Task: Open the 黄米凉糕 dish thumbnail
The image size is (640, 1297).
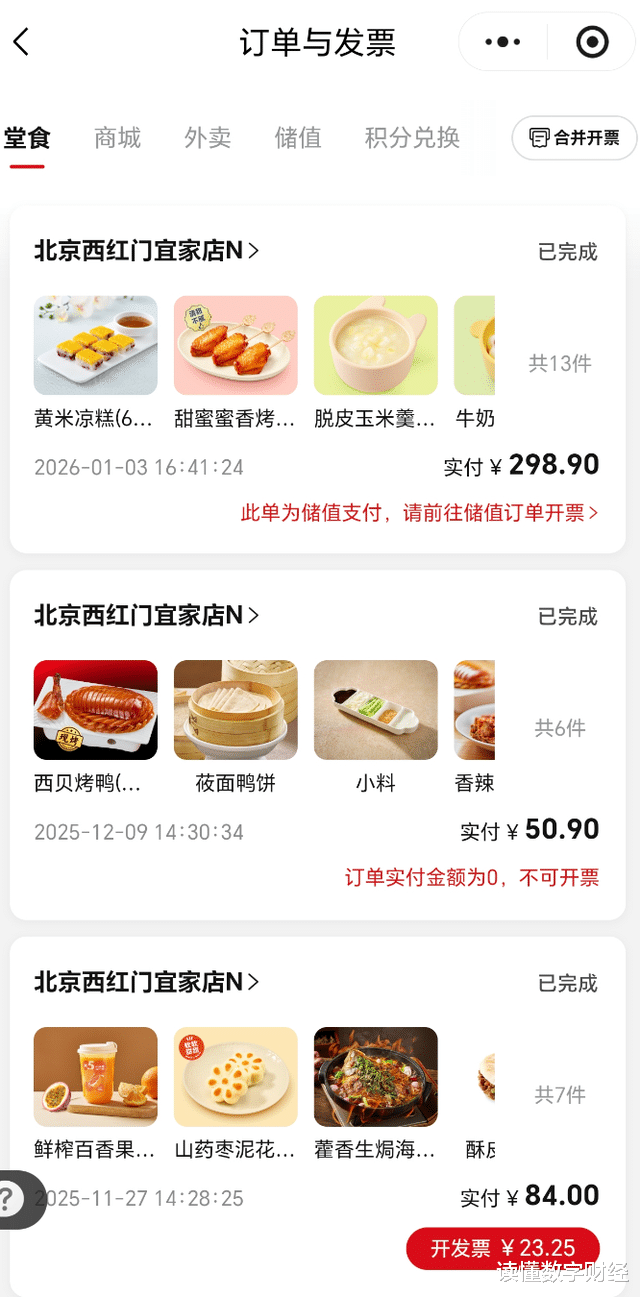Action: coord(95,345)
